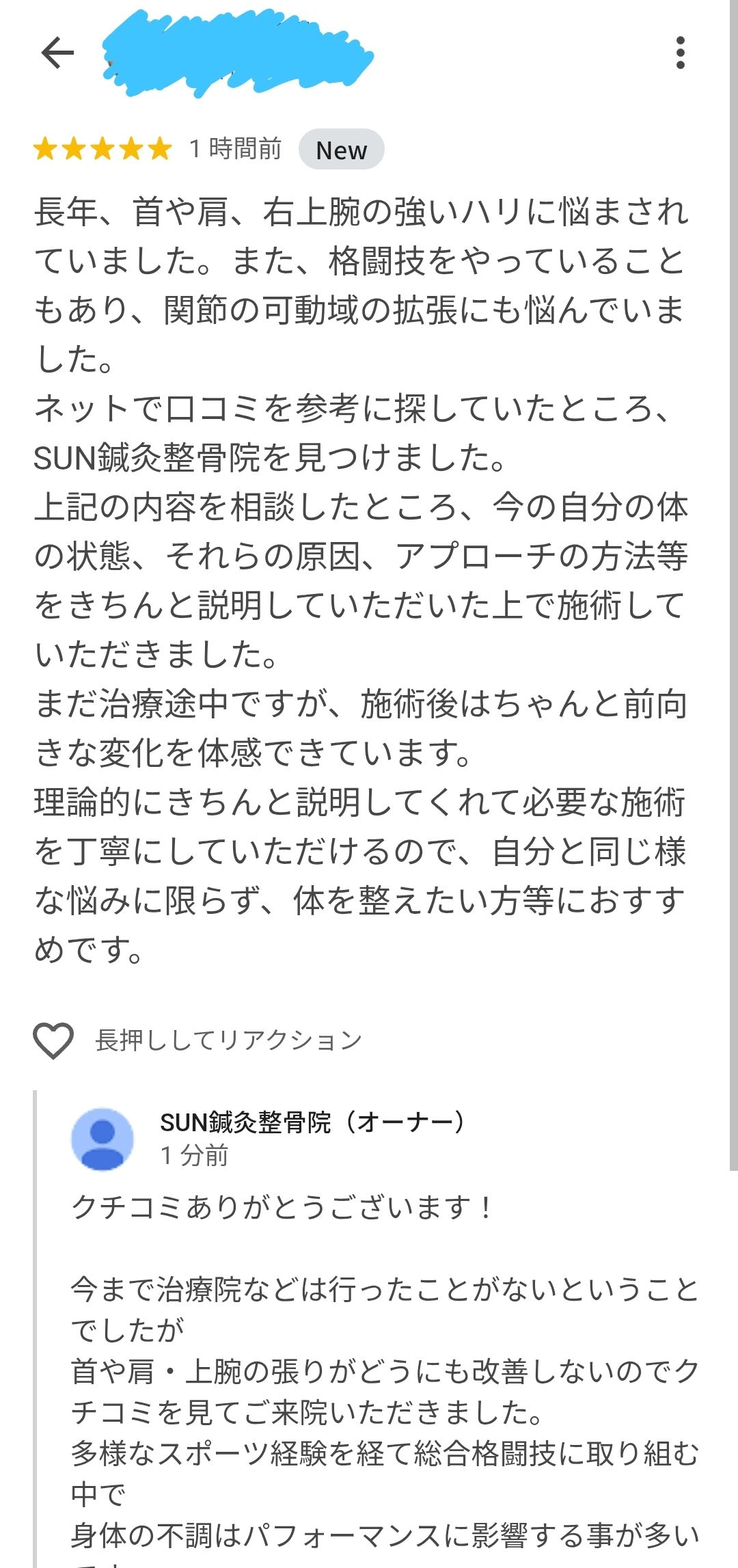Open SUN鍼灸整骨院 owner avatar
Screen dimensions: 738x1568
pos(102,1139)
